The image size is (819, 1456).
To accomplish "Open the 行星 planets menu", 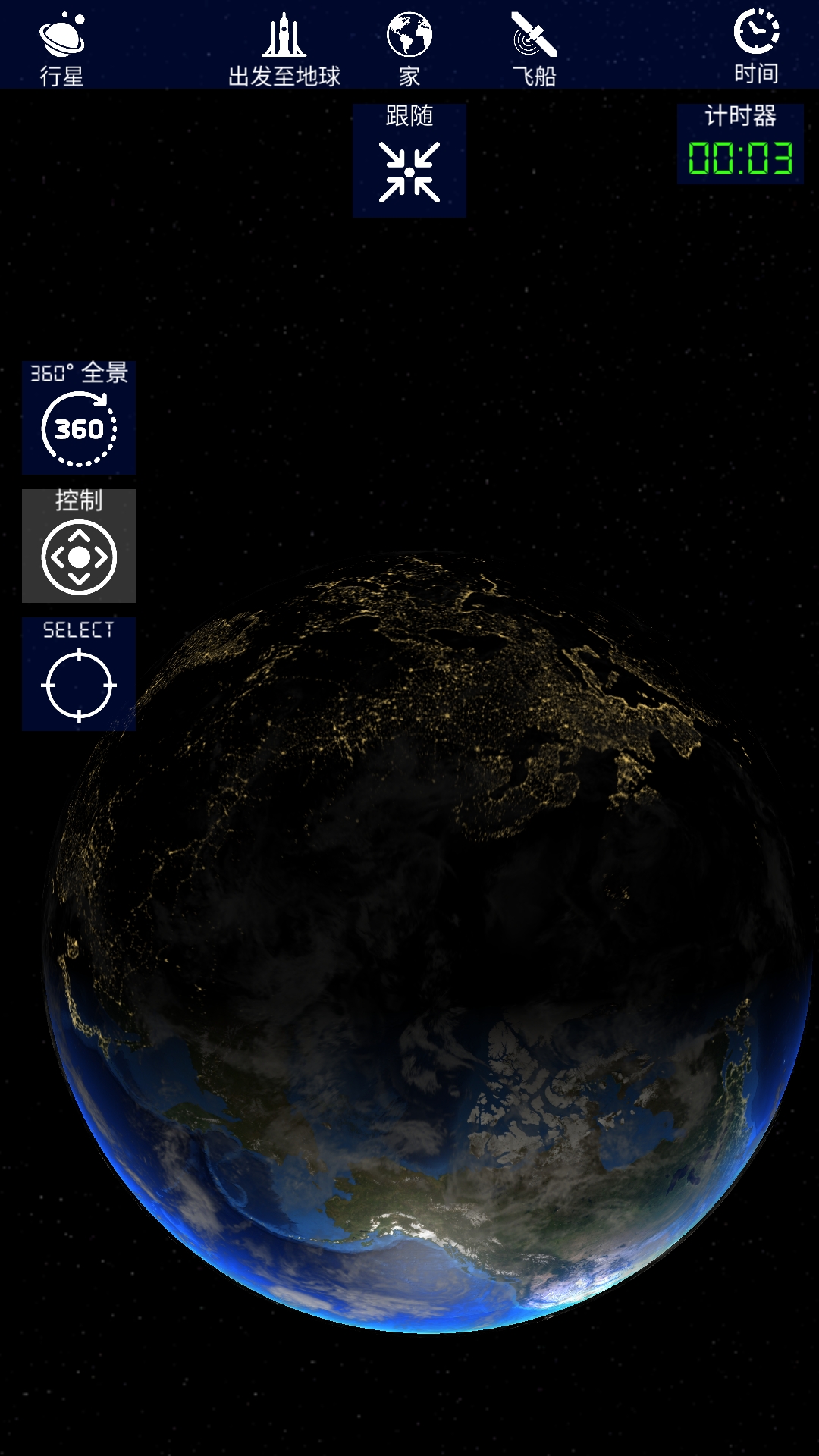I will 62,47.
